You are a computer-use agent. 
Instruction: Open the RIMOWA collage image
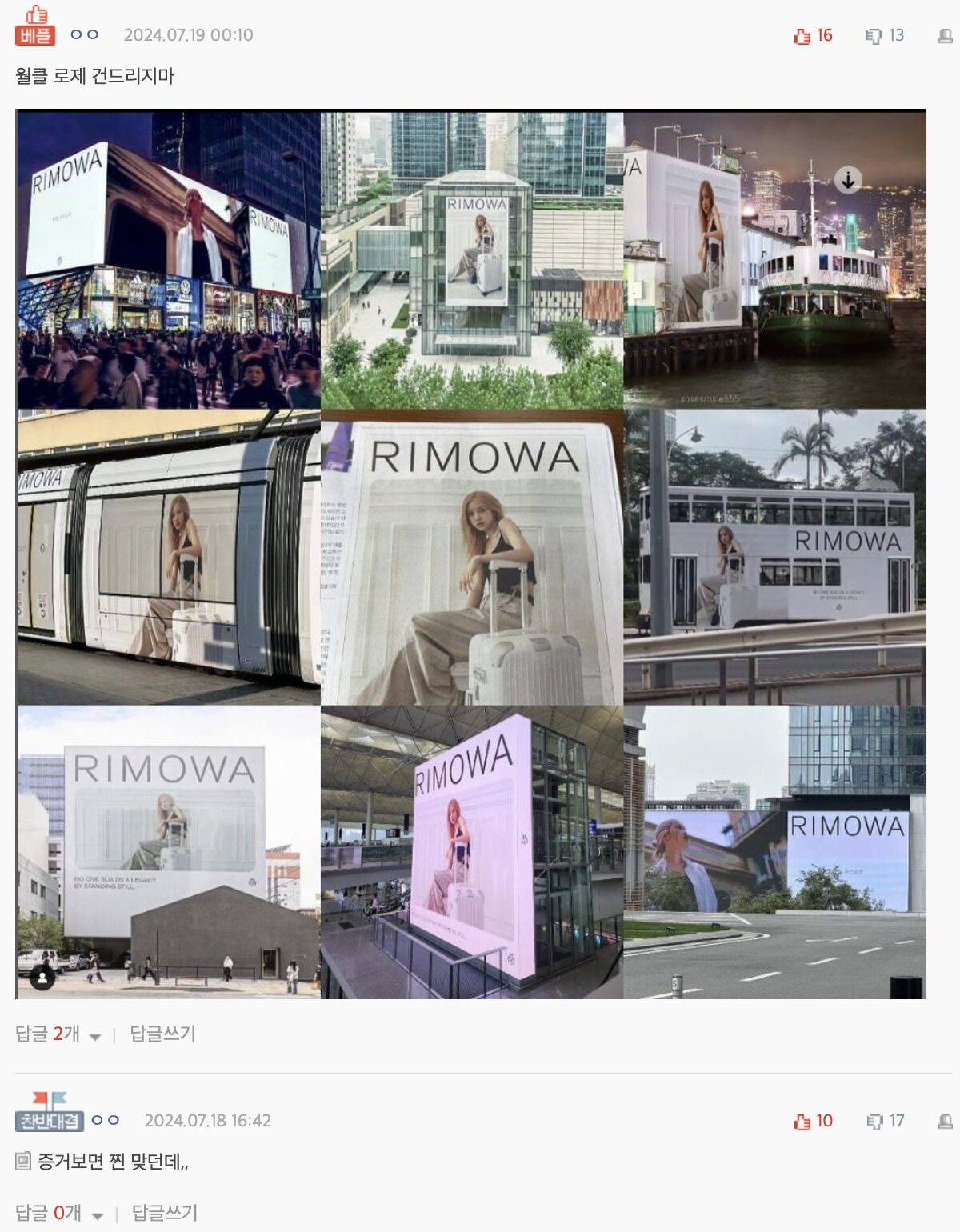470,554
